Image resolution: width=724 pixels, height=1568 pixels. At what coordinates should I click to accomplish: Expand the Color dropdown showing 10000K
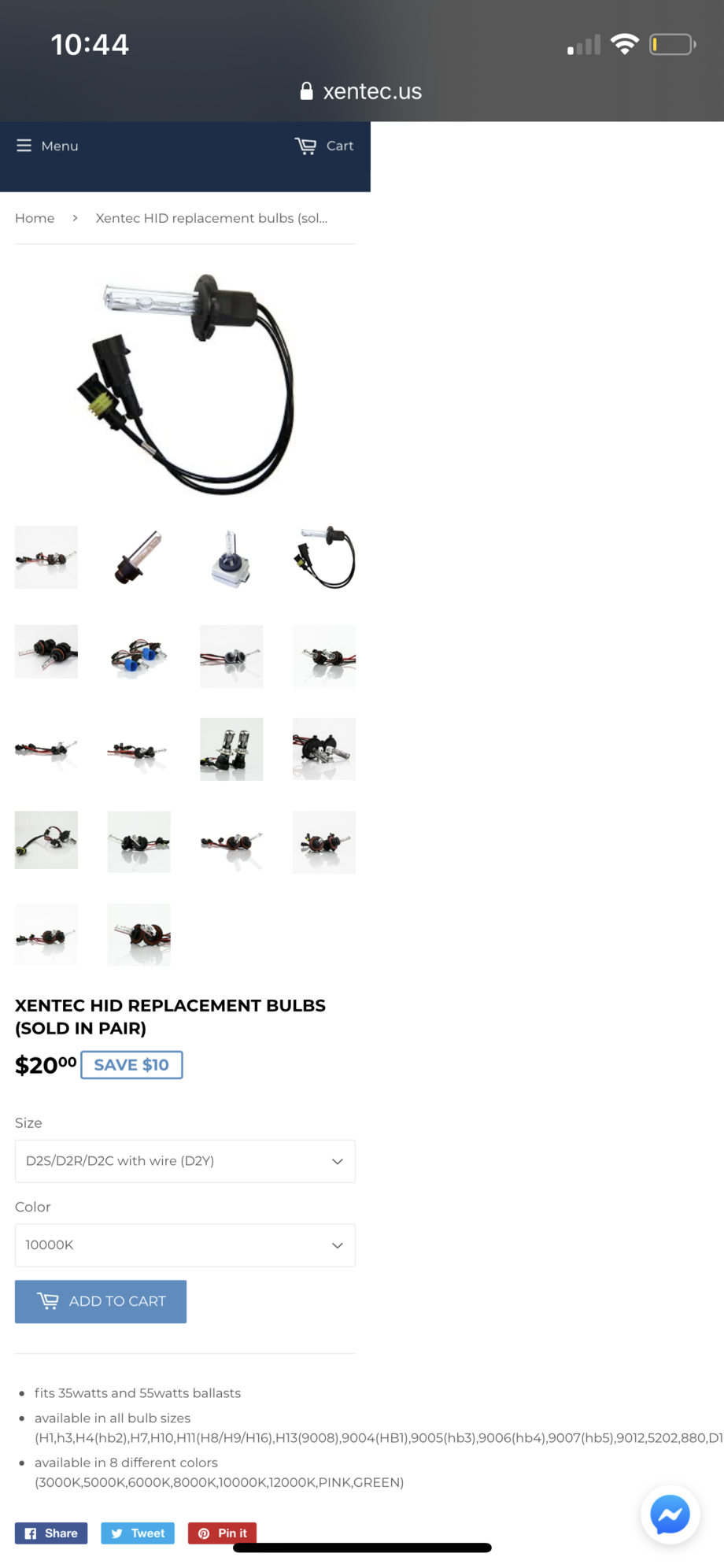(x=185, y=1245)
